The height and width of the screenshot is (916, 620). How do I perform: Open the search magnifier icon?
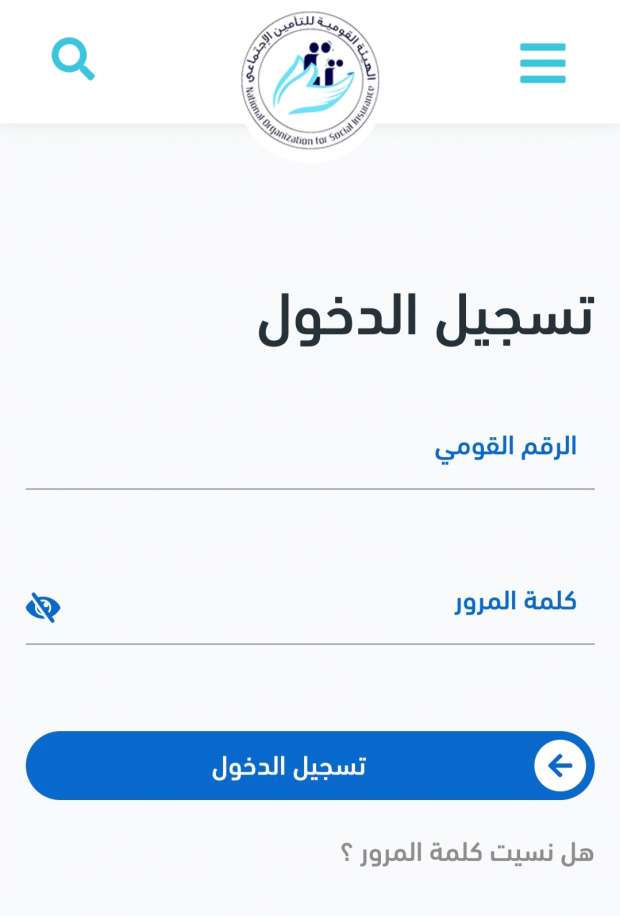coord(73,59)
